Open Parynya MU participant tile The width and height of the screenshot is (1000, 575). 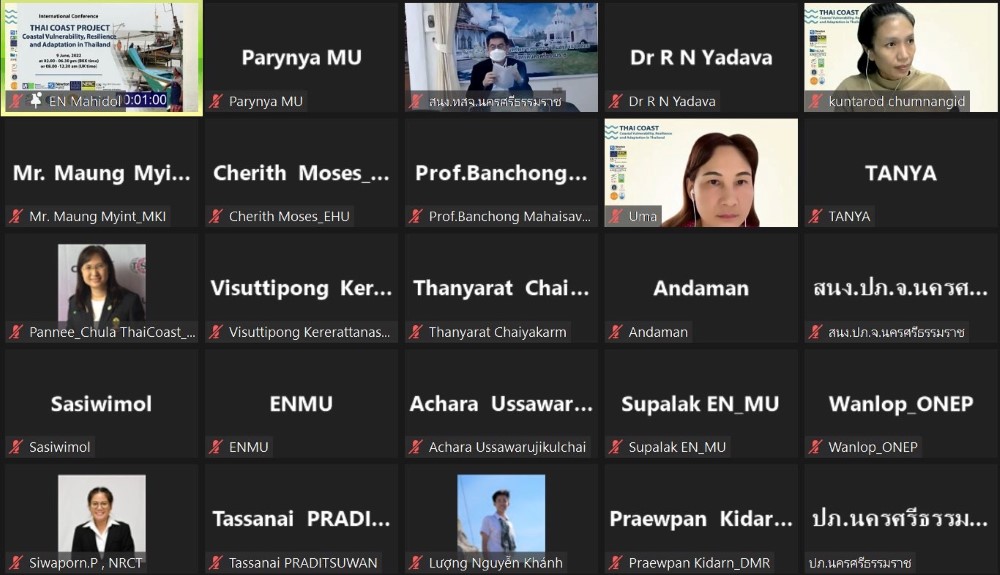tap(301, 57)
